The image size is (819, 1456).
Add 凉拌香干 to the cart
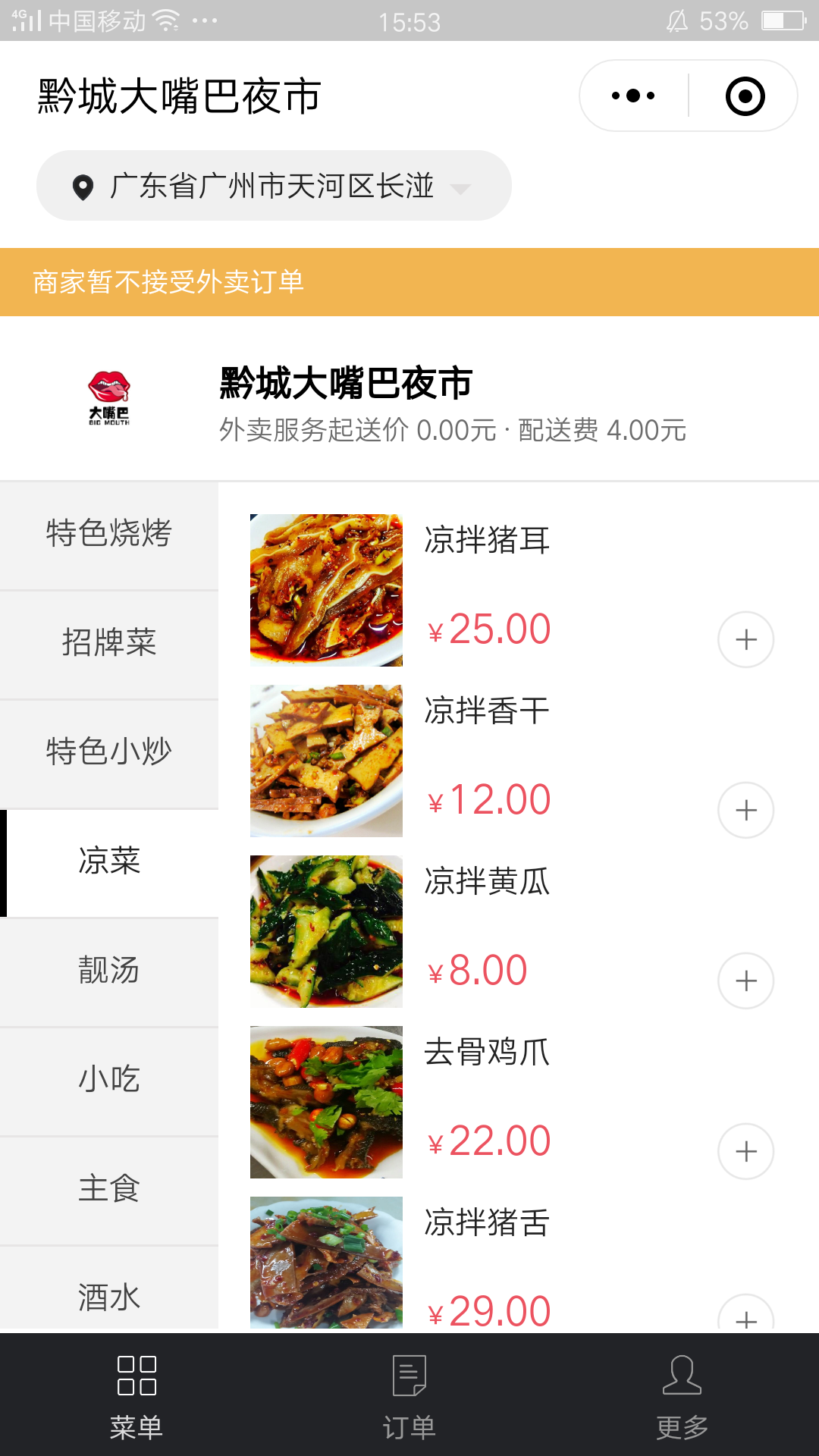[746, 810]
